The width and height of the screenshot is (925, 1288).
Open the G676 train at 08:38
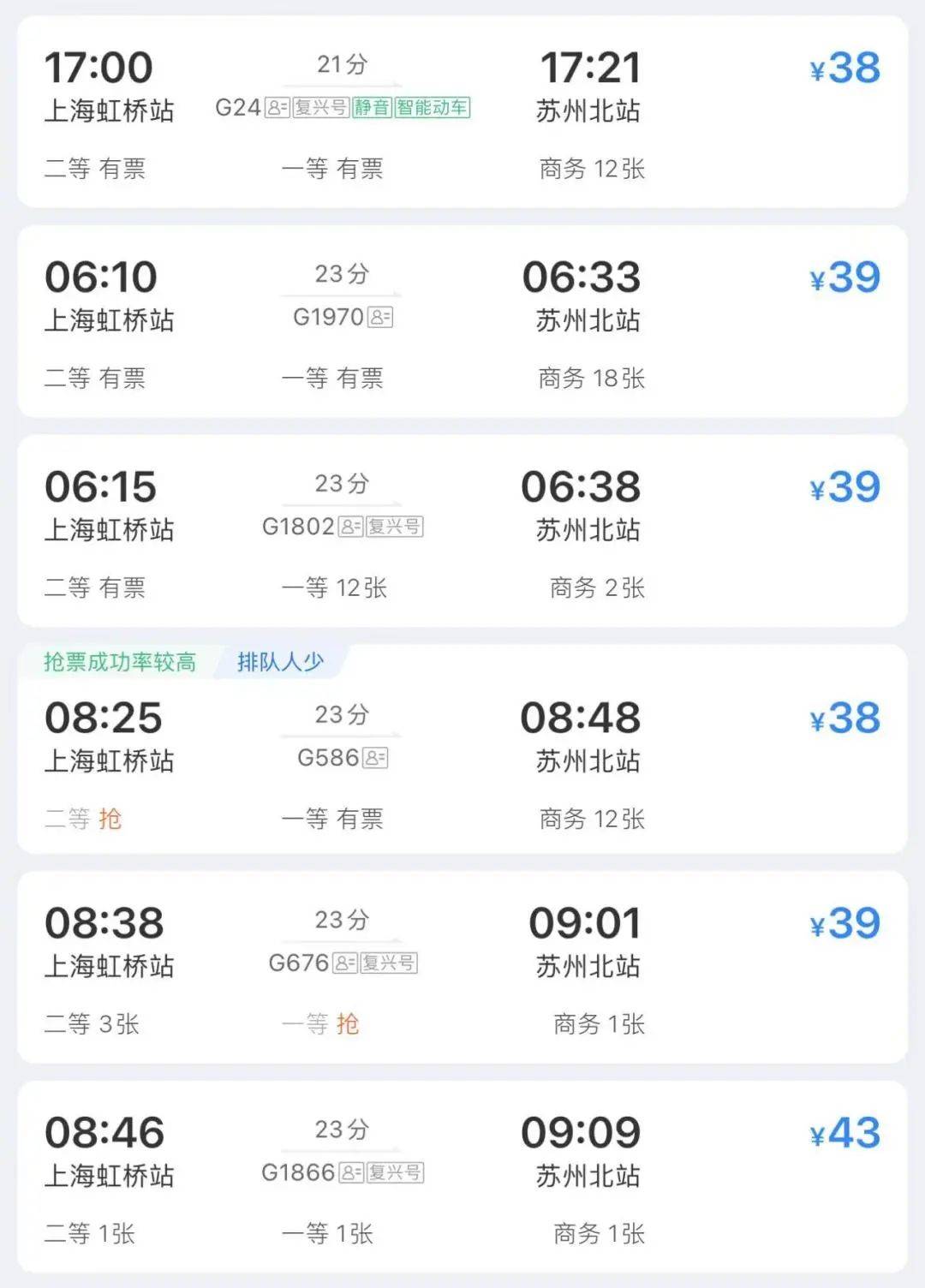click(462, 967)
